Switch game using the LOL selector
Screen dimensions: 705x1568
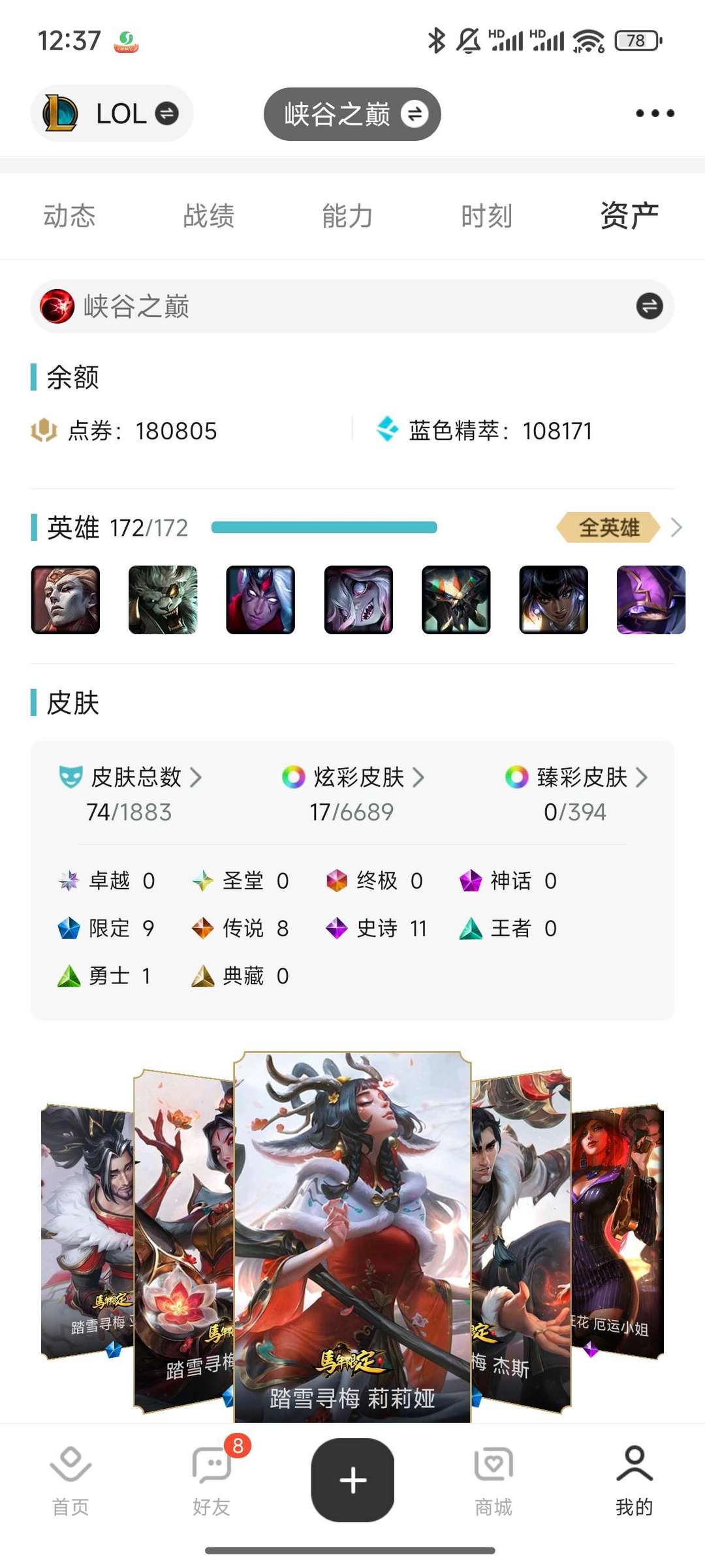click(x=112, y=114)
